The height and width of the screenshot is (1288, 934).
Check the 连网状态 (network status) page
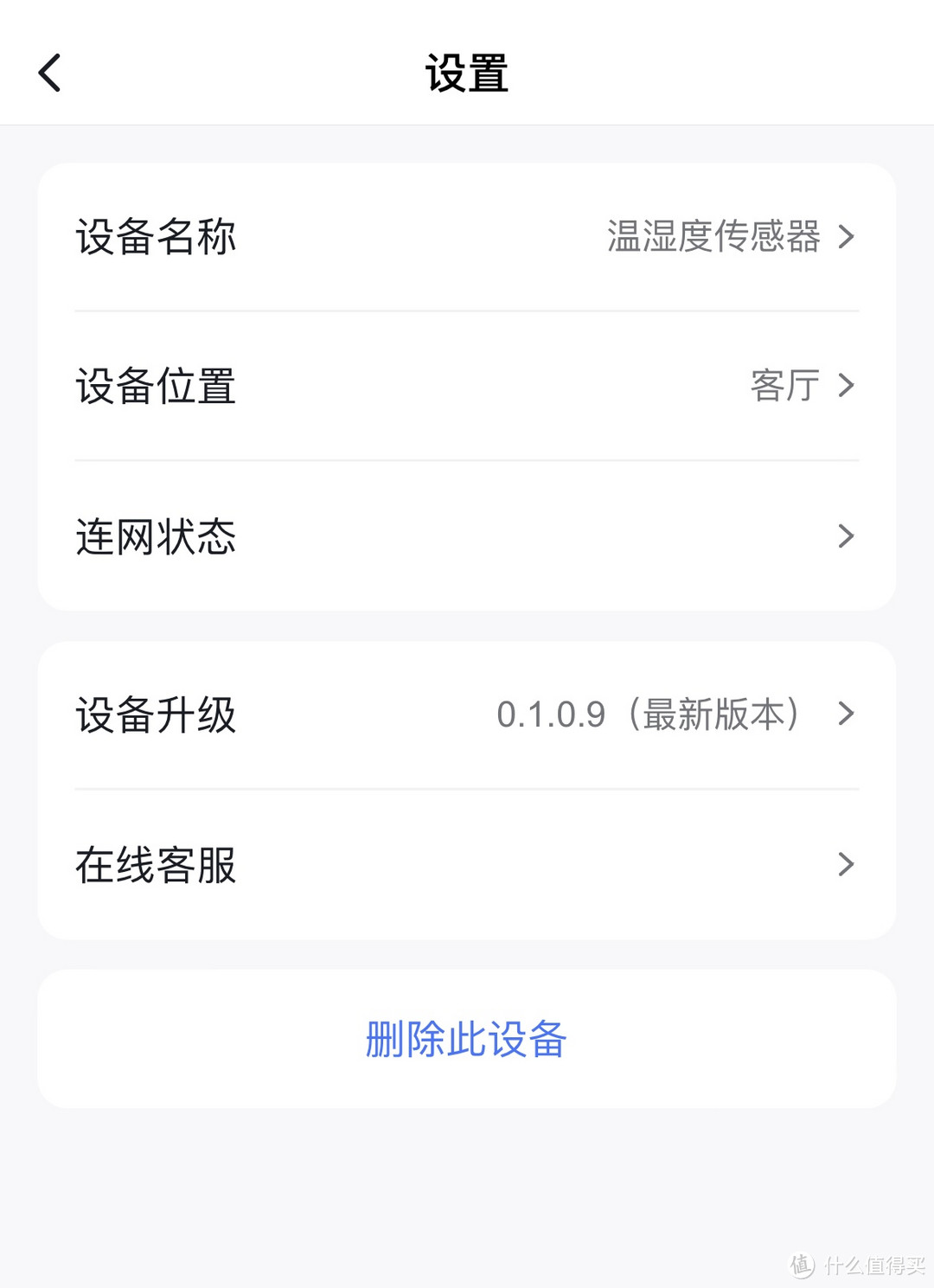point(467,537)
